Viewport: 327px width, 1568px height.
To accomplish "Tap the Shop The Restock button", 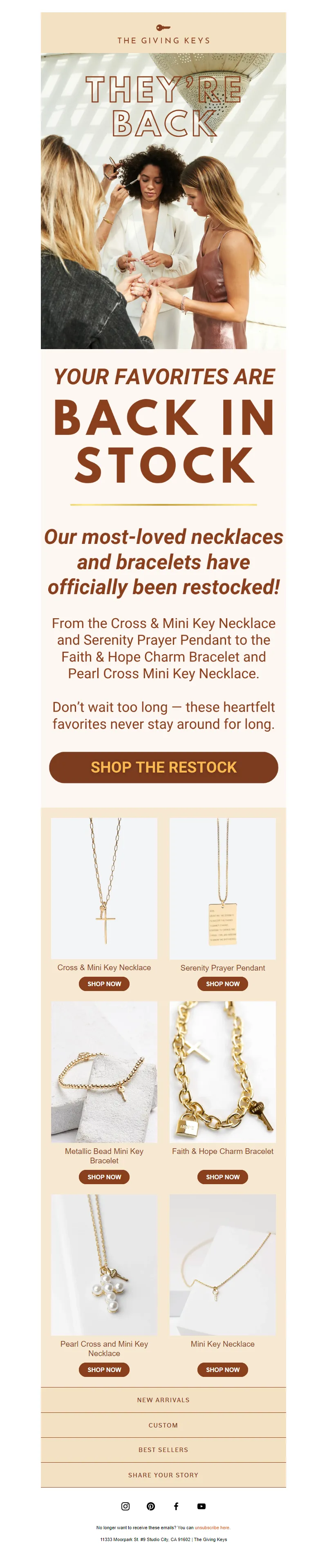I will tap(163, 767).
